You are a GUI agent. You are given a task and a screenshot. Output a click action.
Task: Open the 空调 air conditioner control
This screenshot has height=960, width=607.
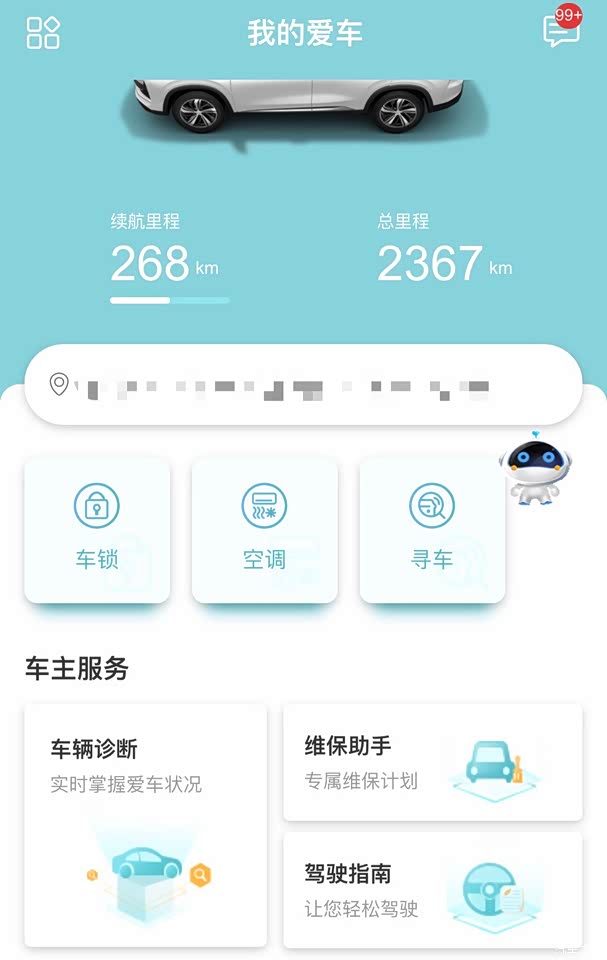click(265, 530)
